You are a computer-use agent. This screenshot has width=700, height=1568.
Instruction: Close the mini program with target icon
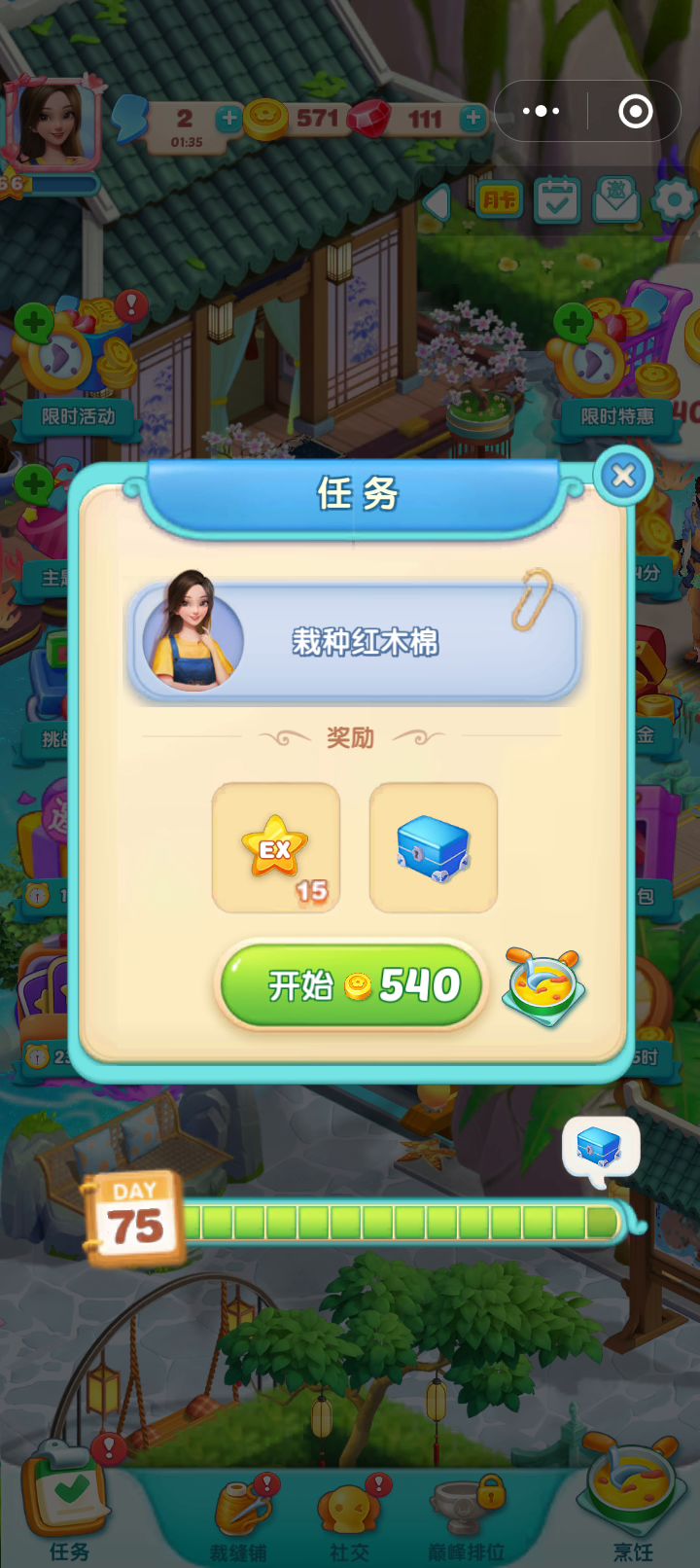click(x=635, y=111)
